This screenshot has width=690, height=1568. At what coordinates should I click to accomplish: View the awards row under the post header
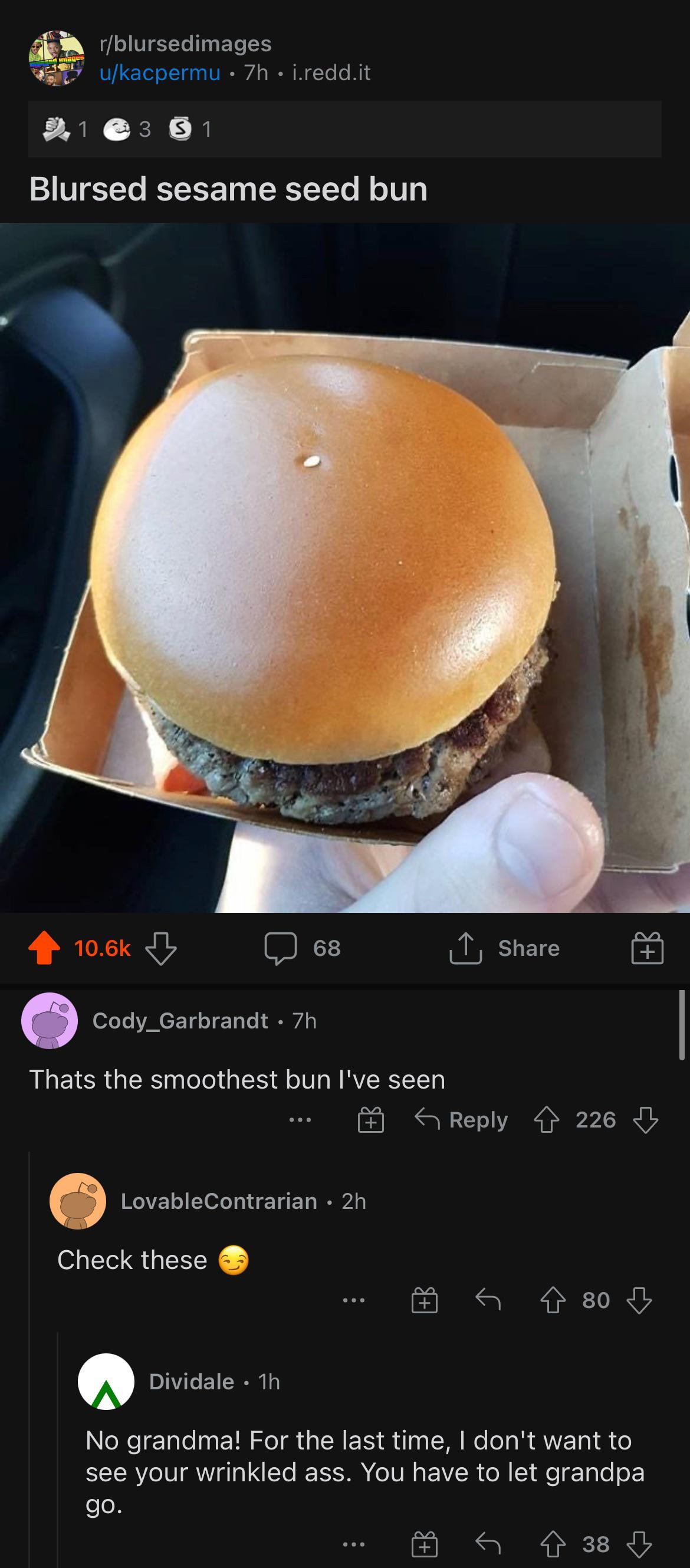pos(122,129)
